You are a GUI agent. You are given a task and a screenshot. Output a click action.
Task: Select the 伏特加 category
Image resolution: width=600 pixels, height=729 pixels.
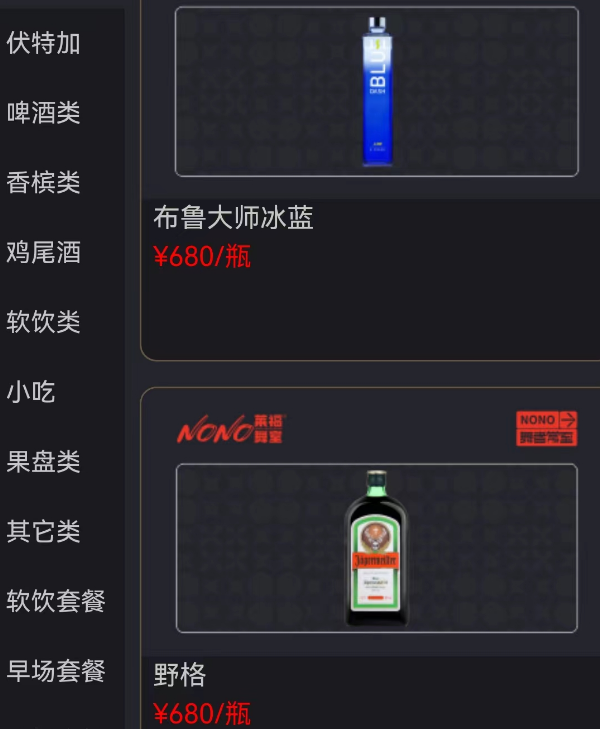(44, 43)
